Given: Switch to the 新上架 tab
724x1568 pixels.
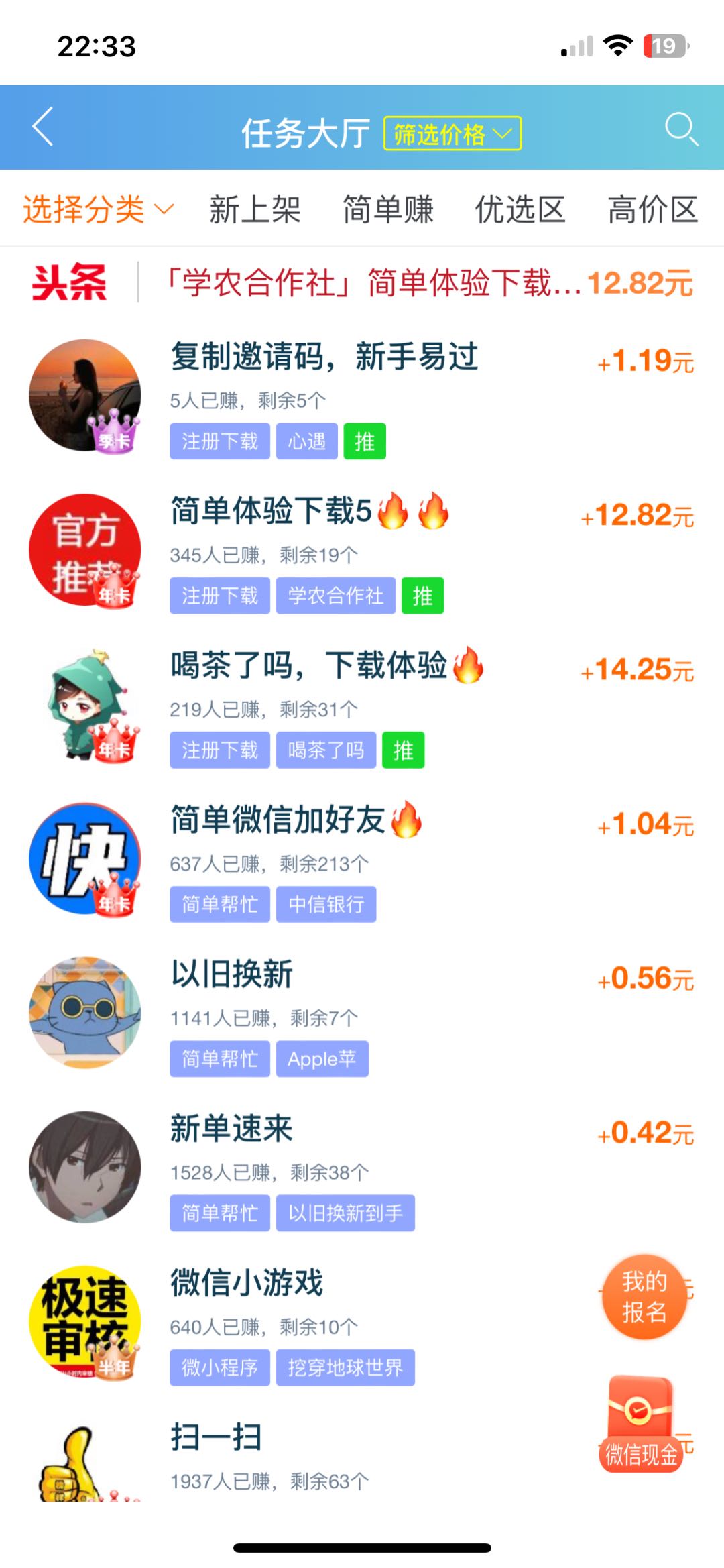Looking at the screenshot, I should 255,210.
